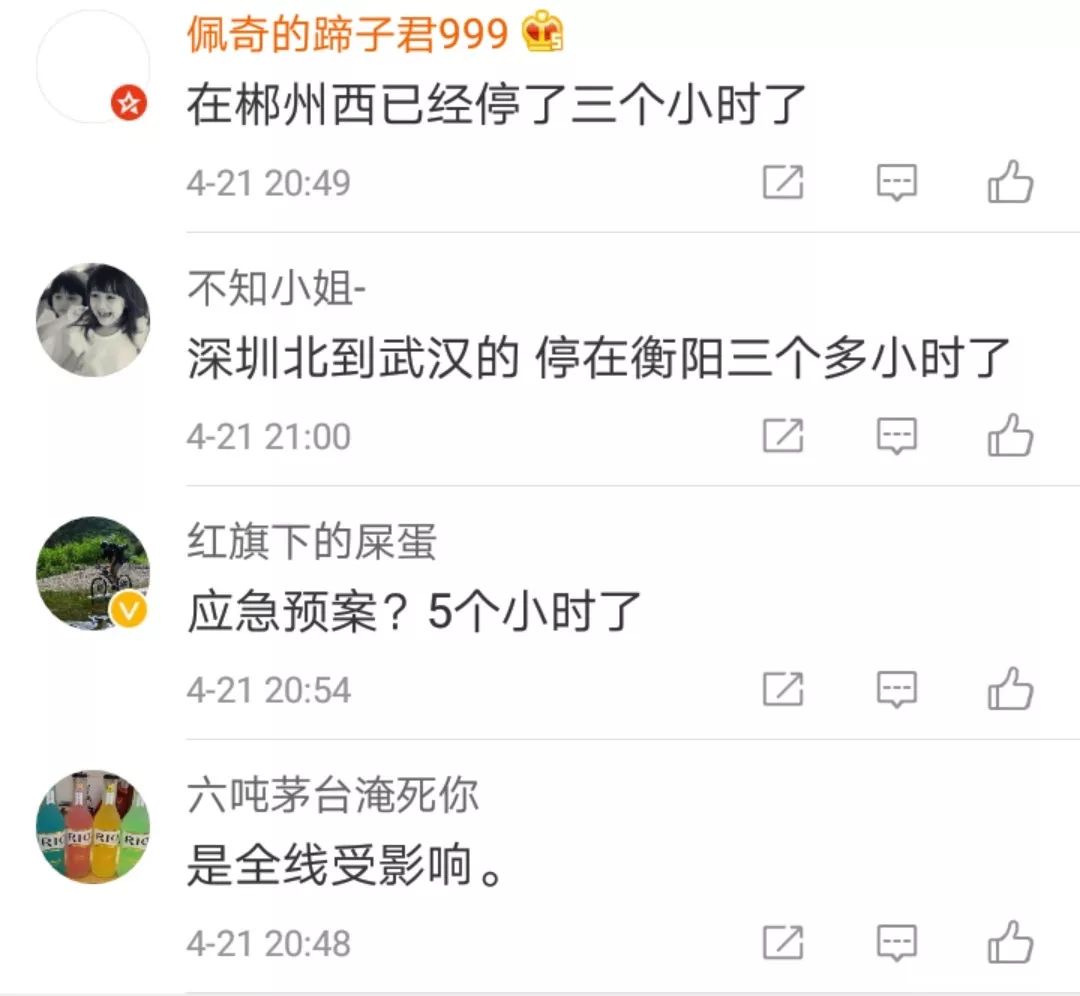The image size is (1080, 996).
Task: Repost the comment by 六吨茅台淹死你
Action: (783, 942)
